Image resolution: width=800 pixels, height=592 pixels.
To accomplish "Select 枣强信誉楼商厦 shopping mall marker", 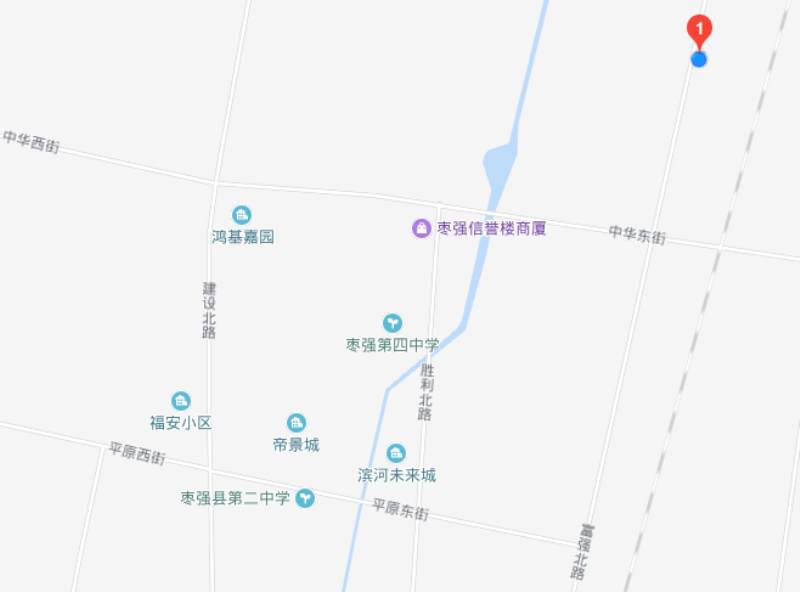I will coord(422,229).
